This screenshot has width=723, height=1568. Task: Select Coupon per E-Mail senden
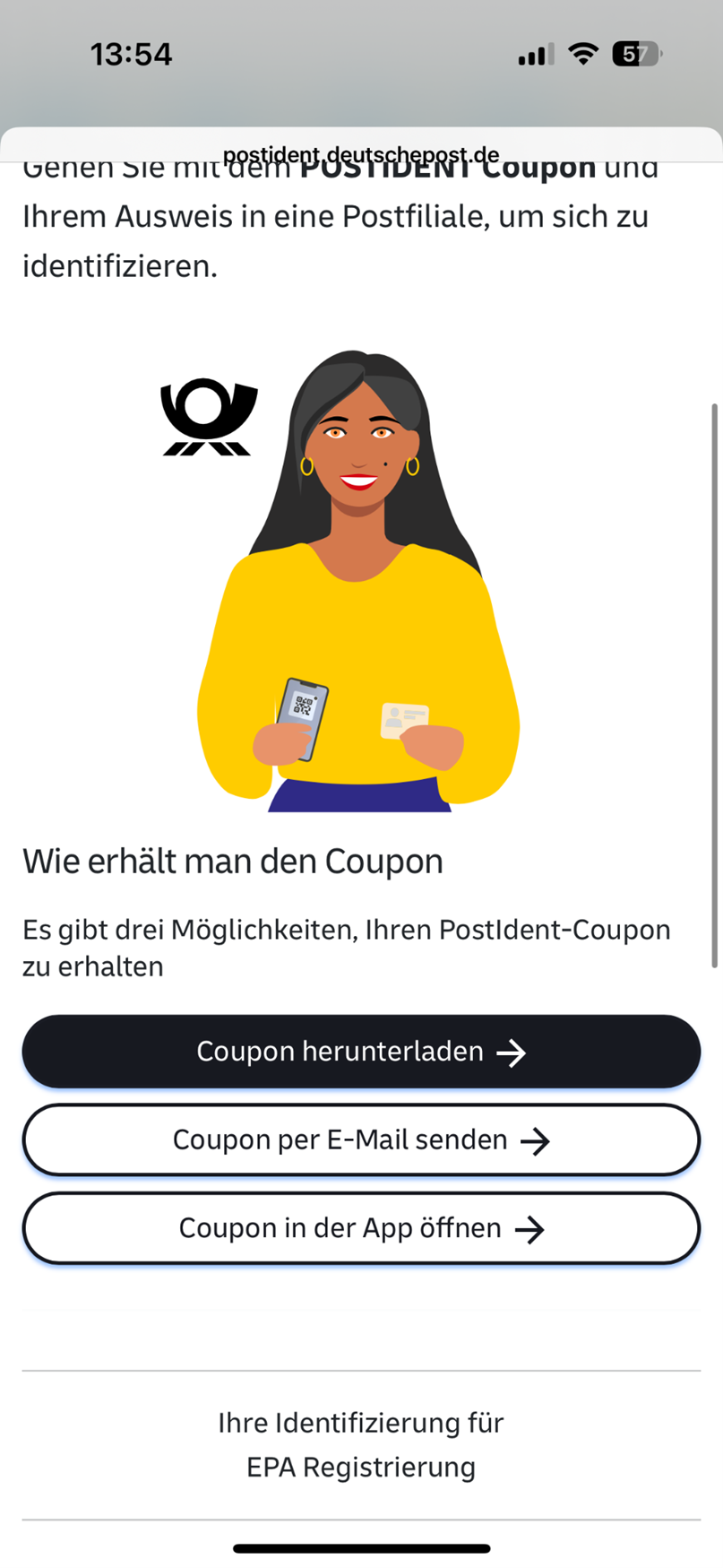tap(361, 1139)
